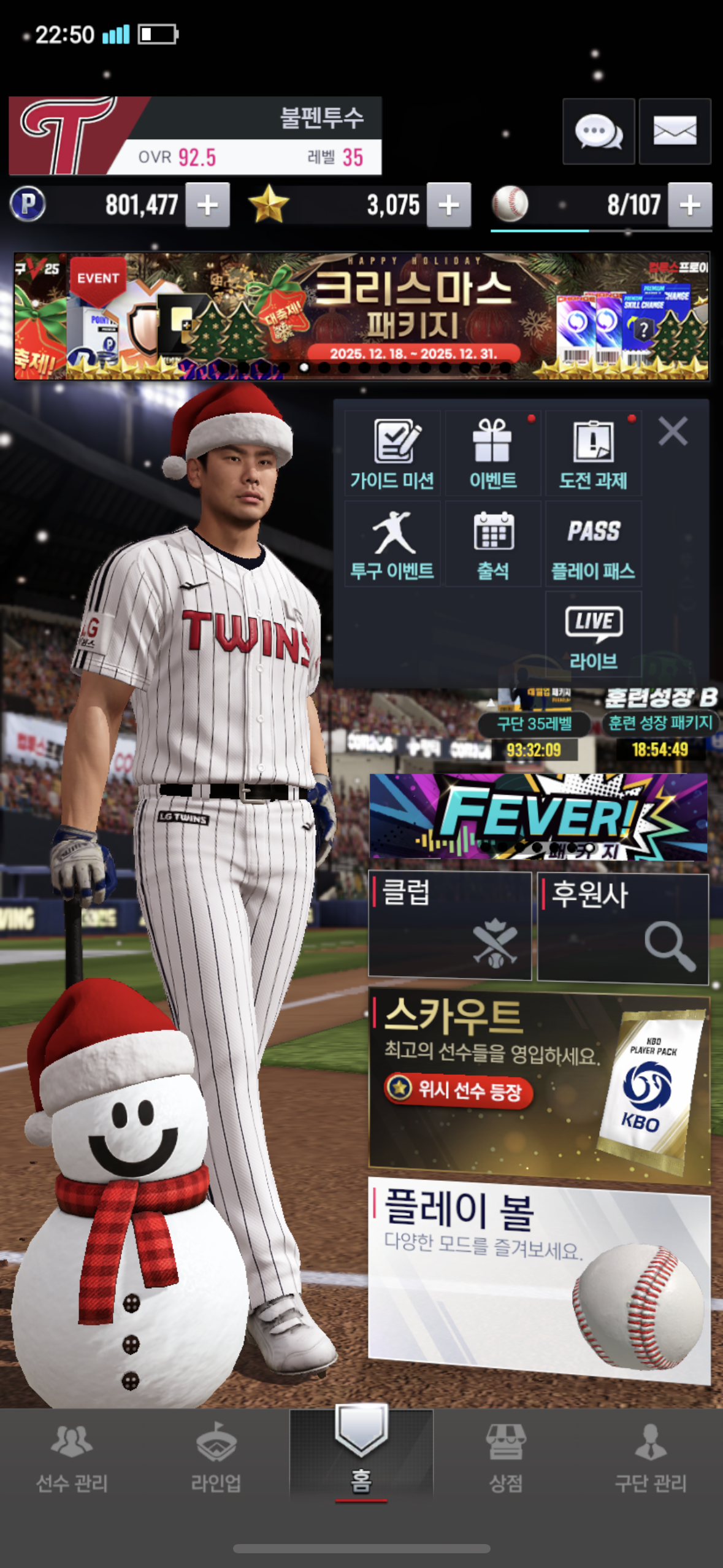Open 스카우트 to recruit players
Viewport: 723px width, 1568px height.
(x=538, y=1086)
